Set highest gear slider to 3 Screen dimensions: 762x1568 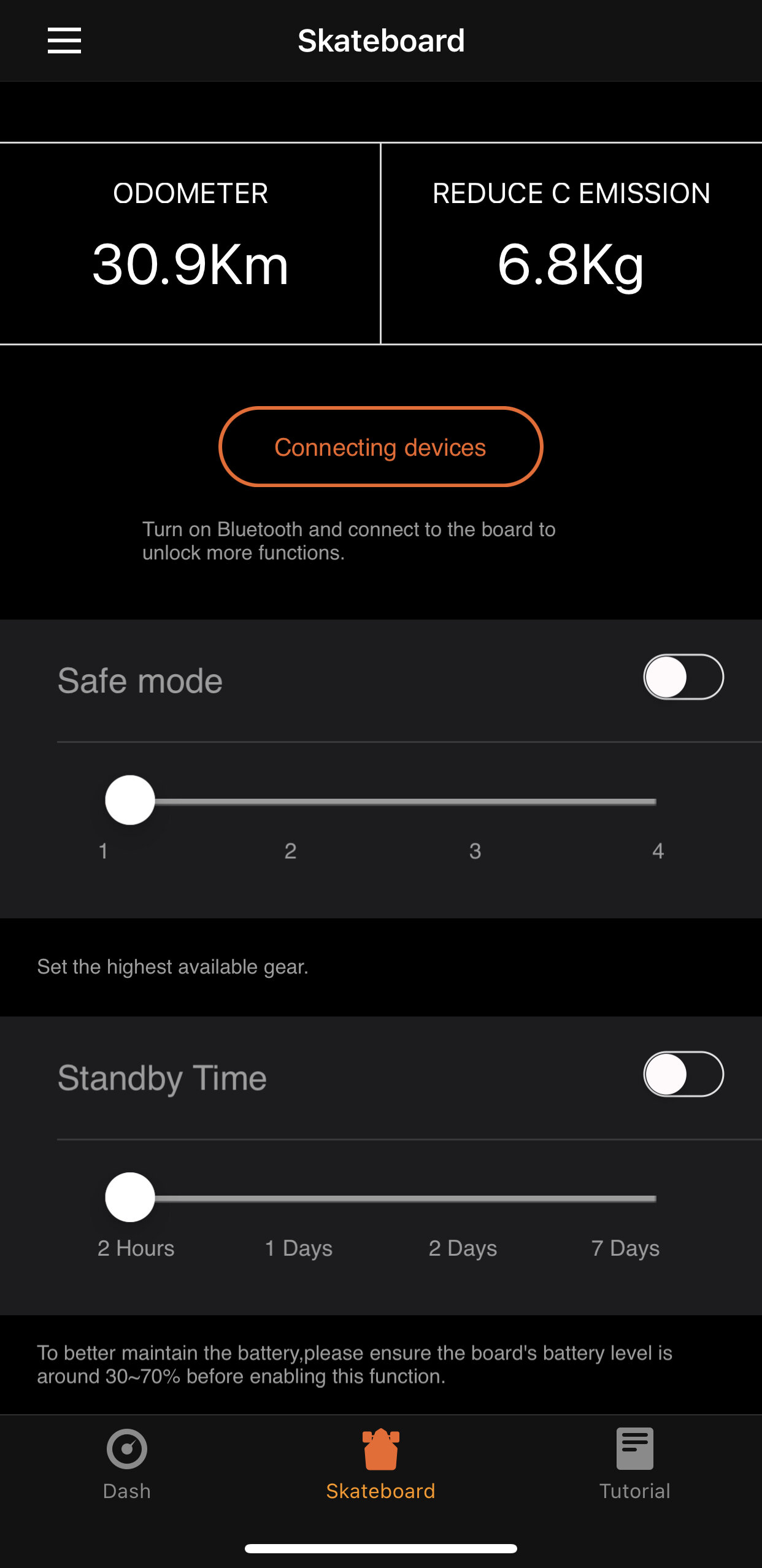tap(475, 801)
